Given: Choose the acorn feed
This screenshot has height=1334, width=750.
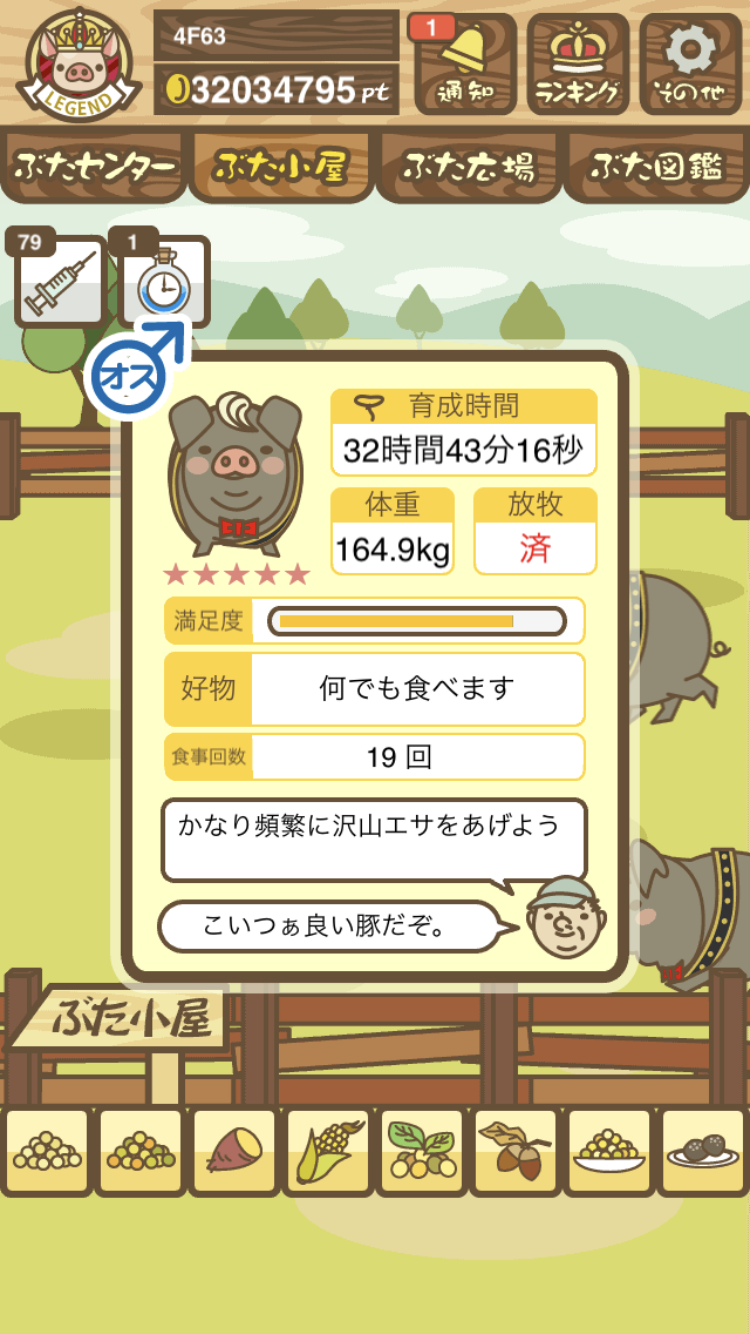Looking at the screenshot, I should click(515, 1151).
